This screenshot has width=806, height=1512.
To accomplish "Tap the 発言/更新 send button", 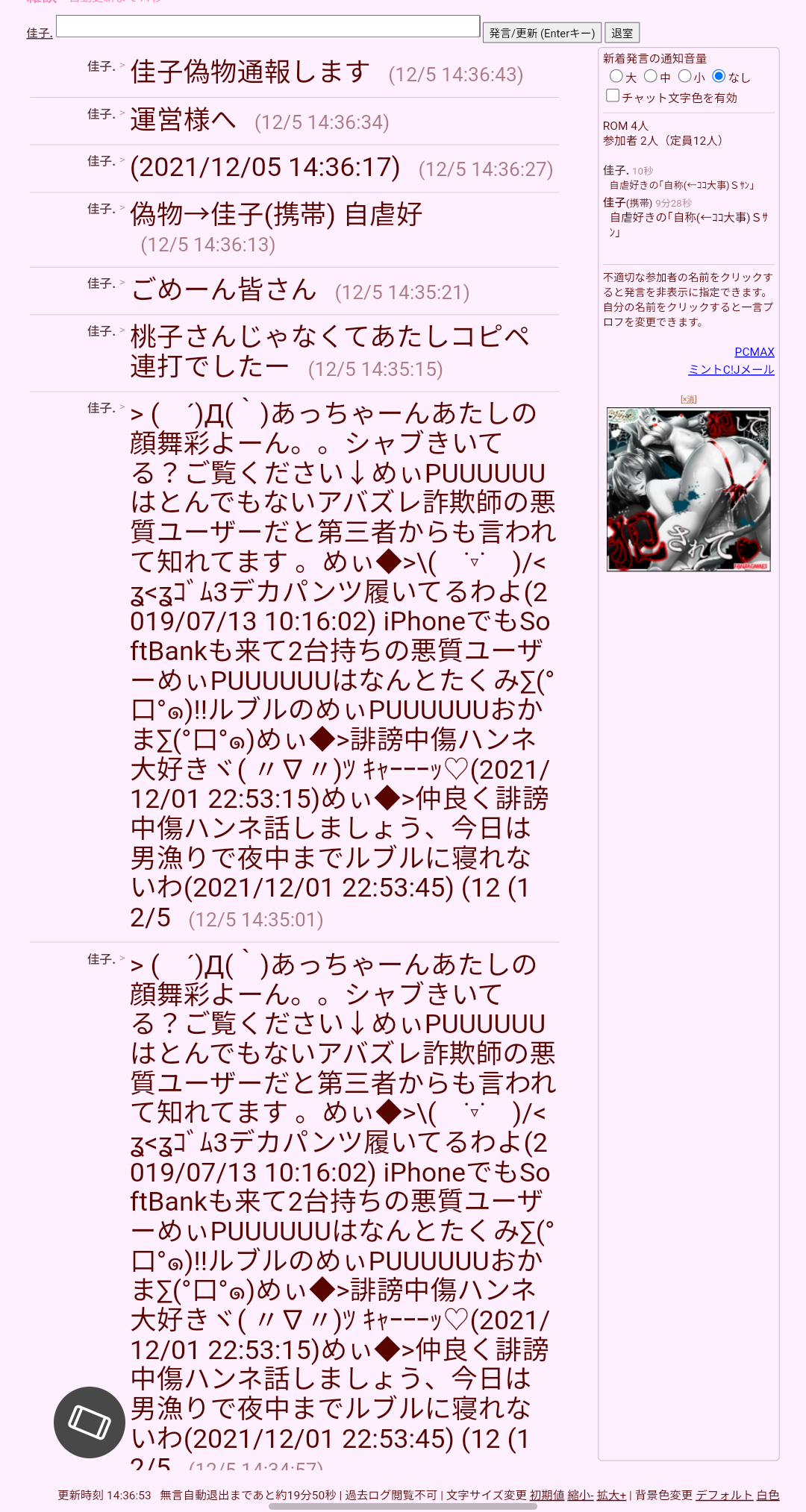I will point(542,33).
